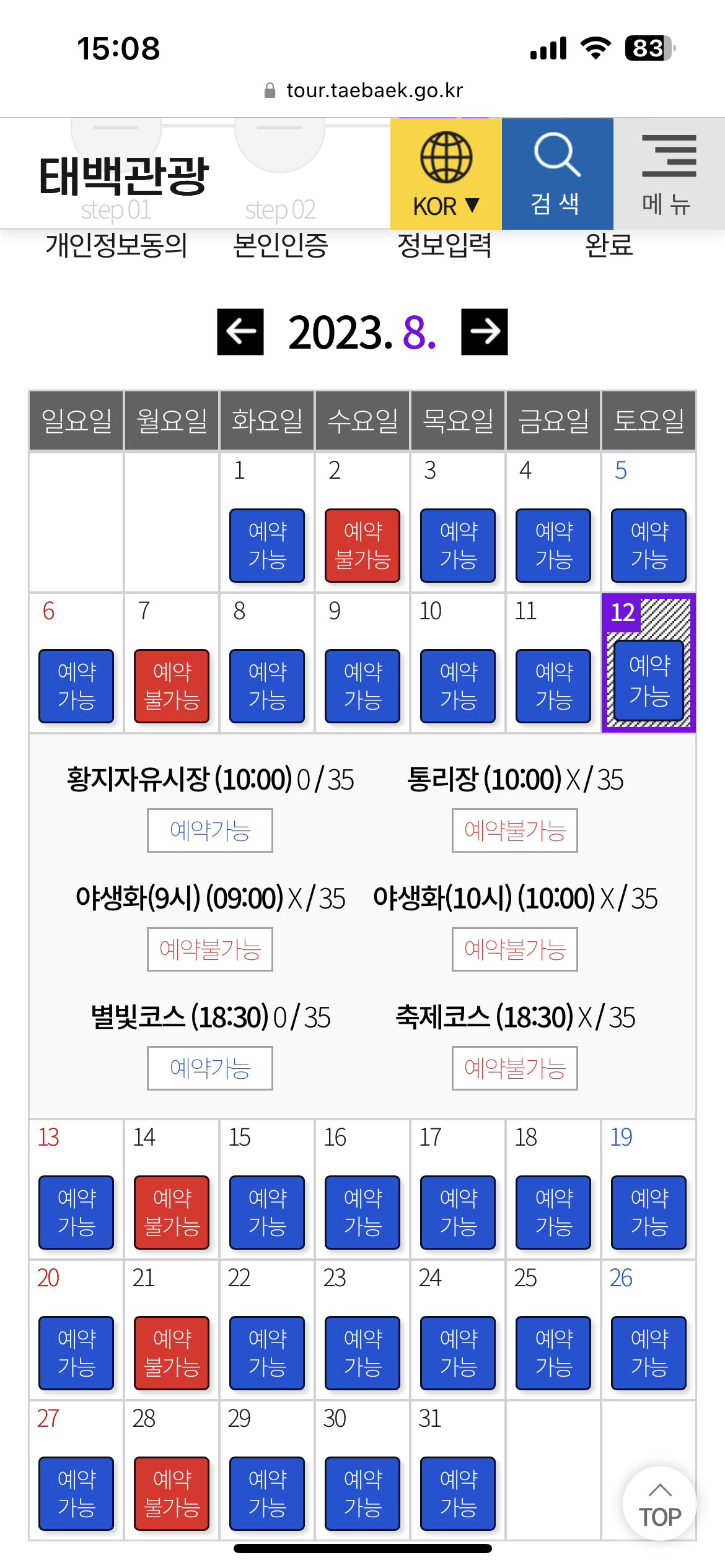Choose 예약가능 on August 5

point(649,546)
